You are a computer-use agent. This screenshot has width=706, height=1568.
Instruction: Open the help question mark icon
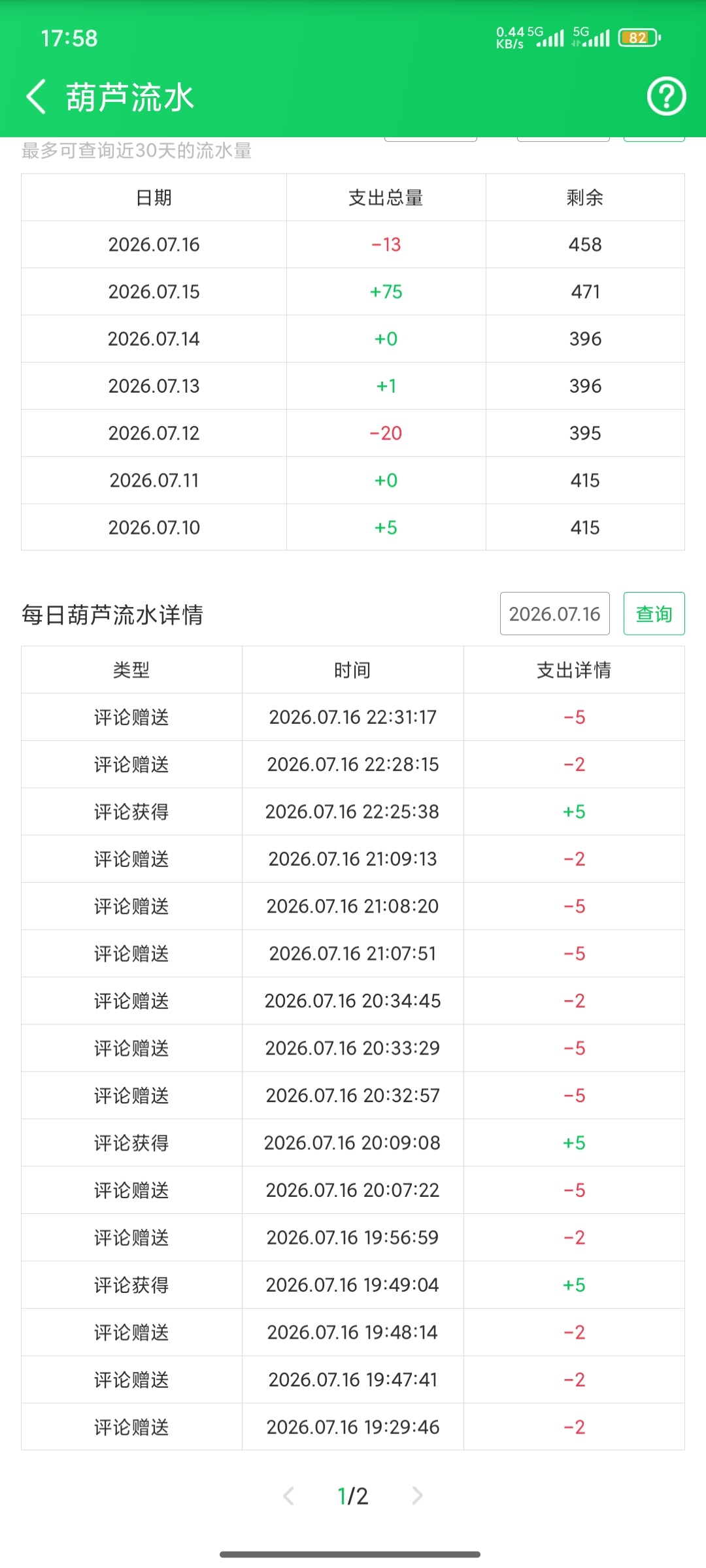(666, 97)
